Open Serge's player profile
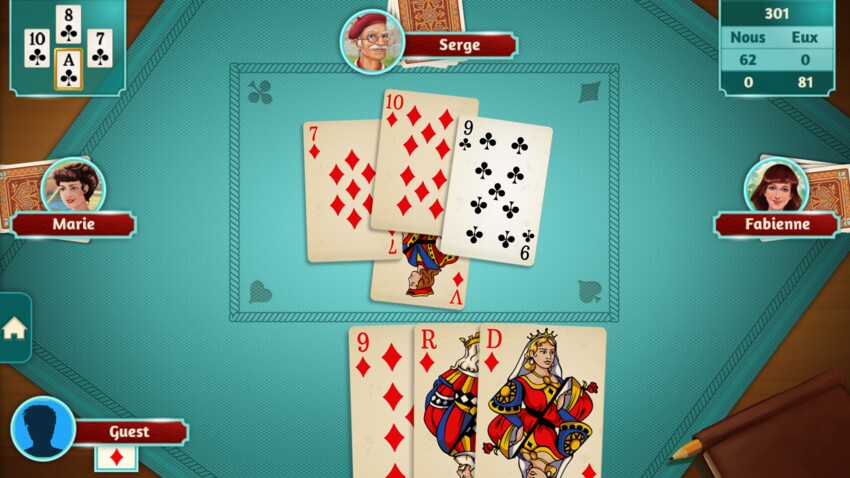The image size is (850, 478). click(x=372, y=42)
